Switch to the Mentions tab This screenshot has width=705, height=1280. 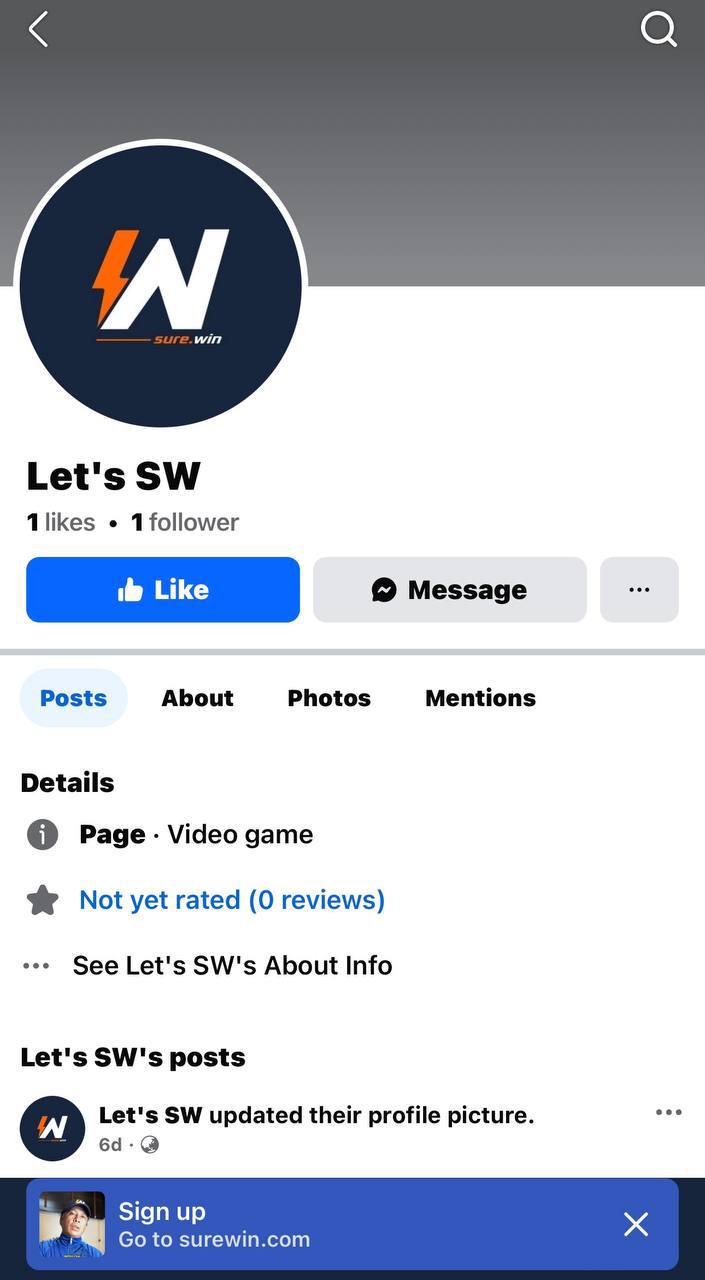coord(480,698)
